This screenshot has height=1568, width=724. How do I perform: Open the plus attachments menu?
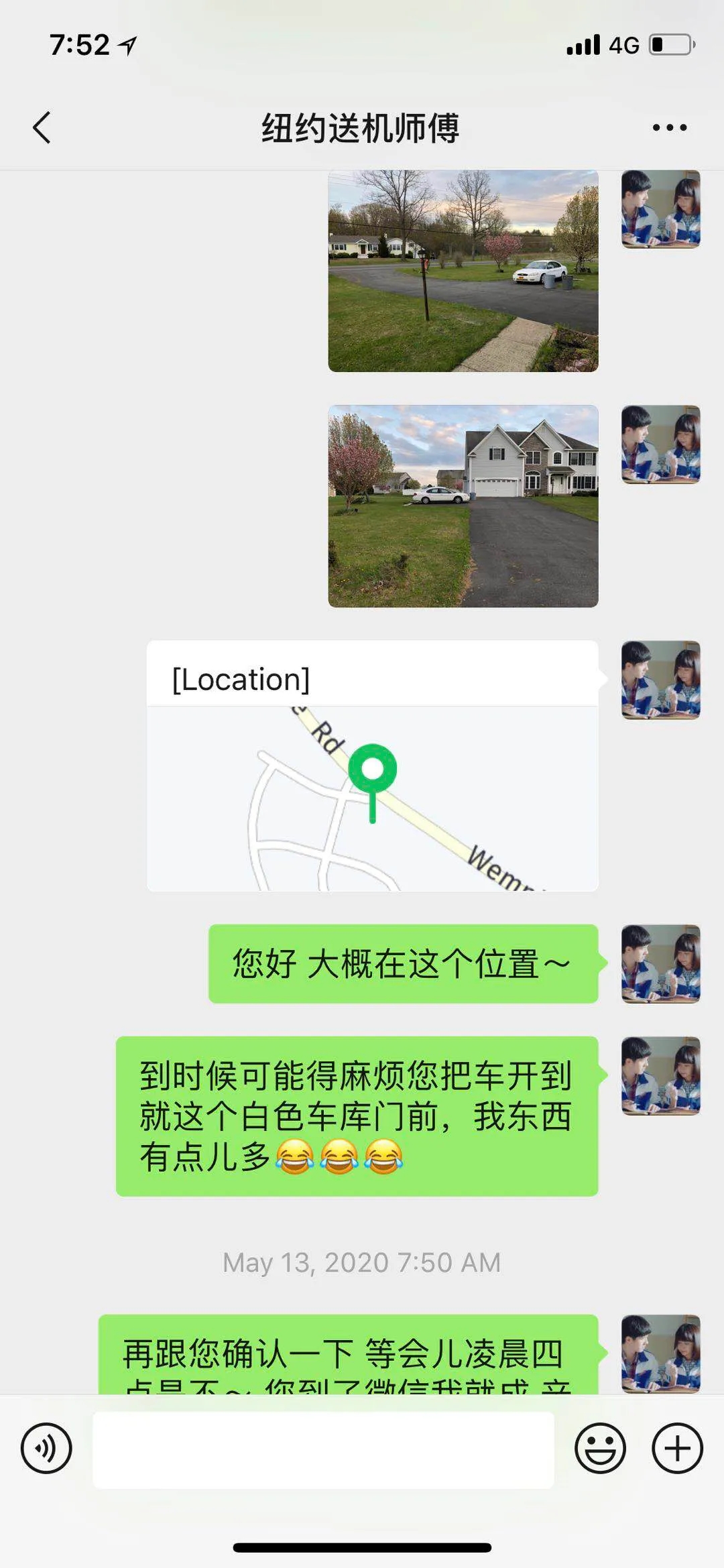coord(677,1448)
